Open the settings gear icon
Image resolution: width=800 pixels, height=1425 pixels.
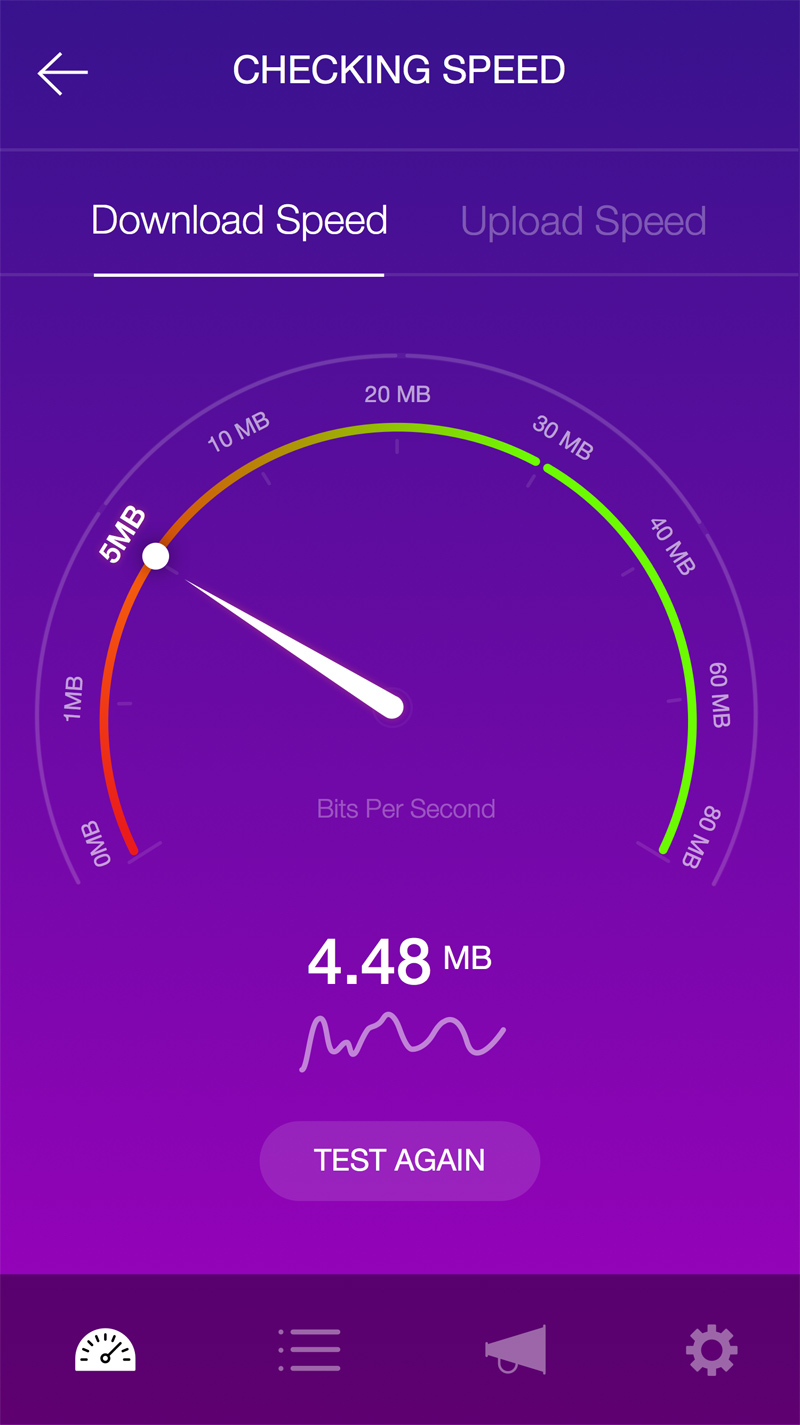[x=711, y=1349]
